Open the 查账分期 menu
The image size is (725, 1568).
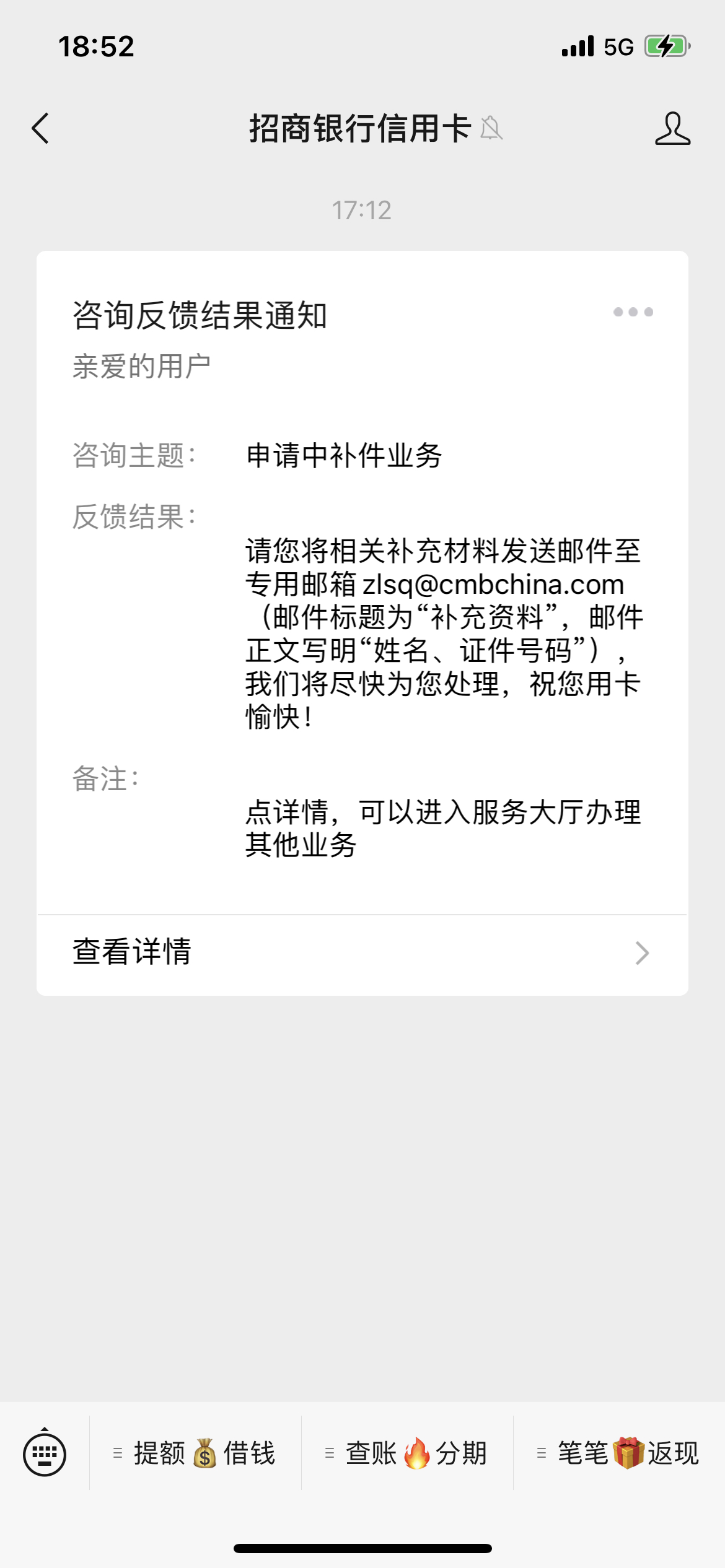[x=407, y=1453]
